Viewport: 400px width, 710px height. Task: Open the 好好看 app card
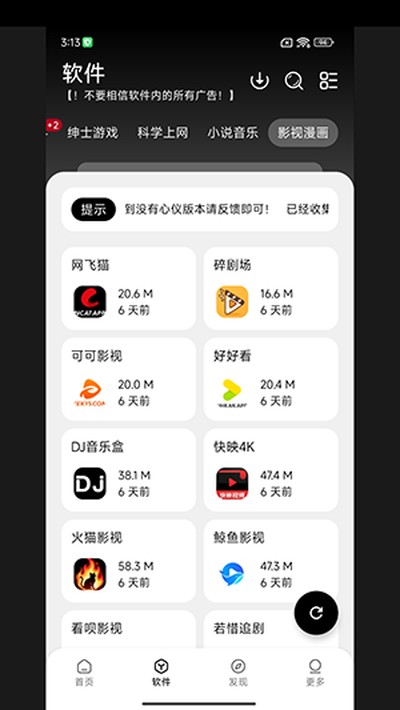271,379
